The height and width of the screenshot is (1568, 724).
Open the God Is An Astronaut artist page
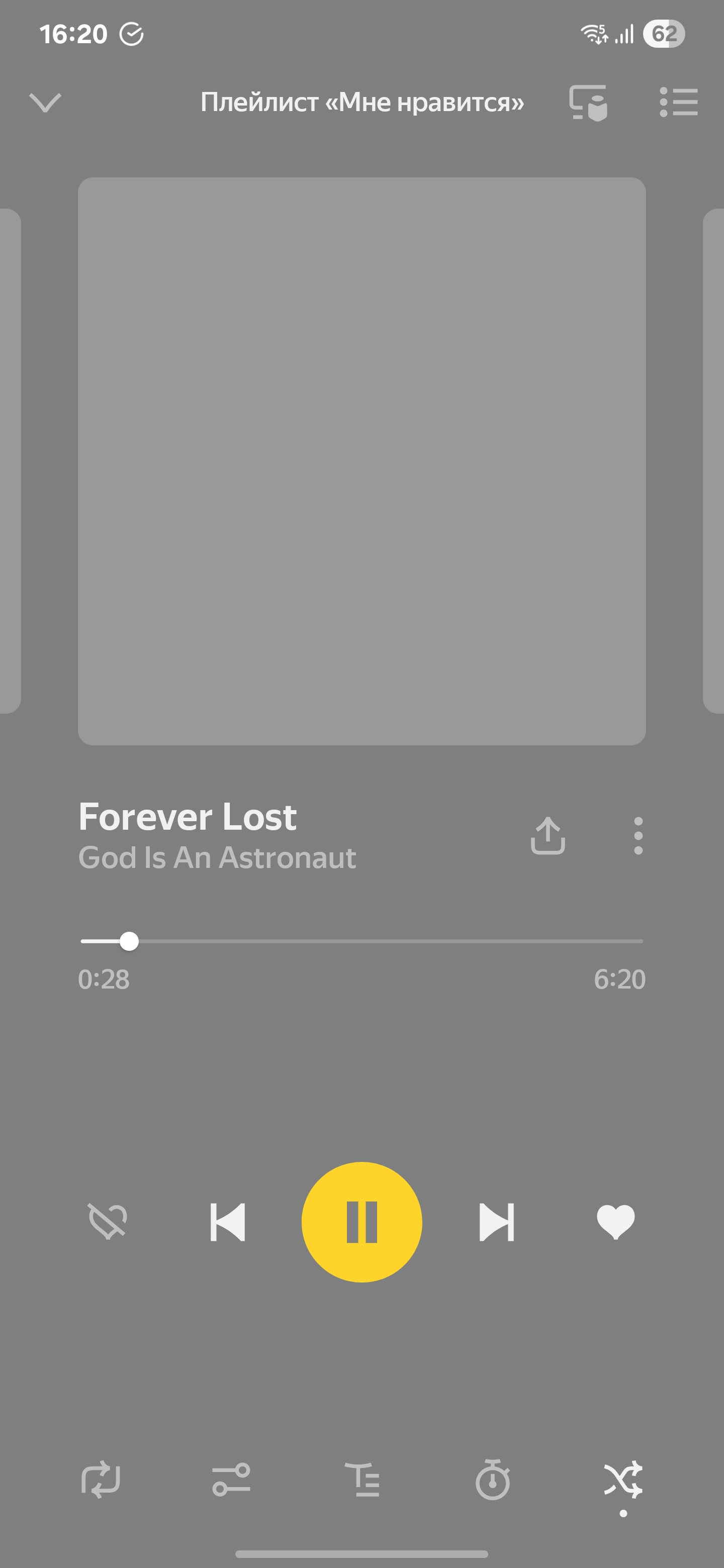[217, 858]
